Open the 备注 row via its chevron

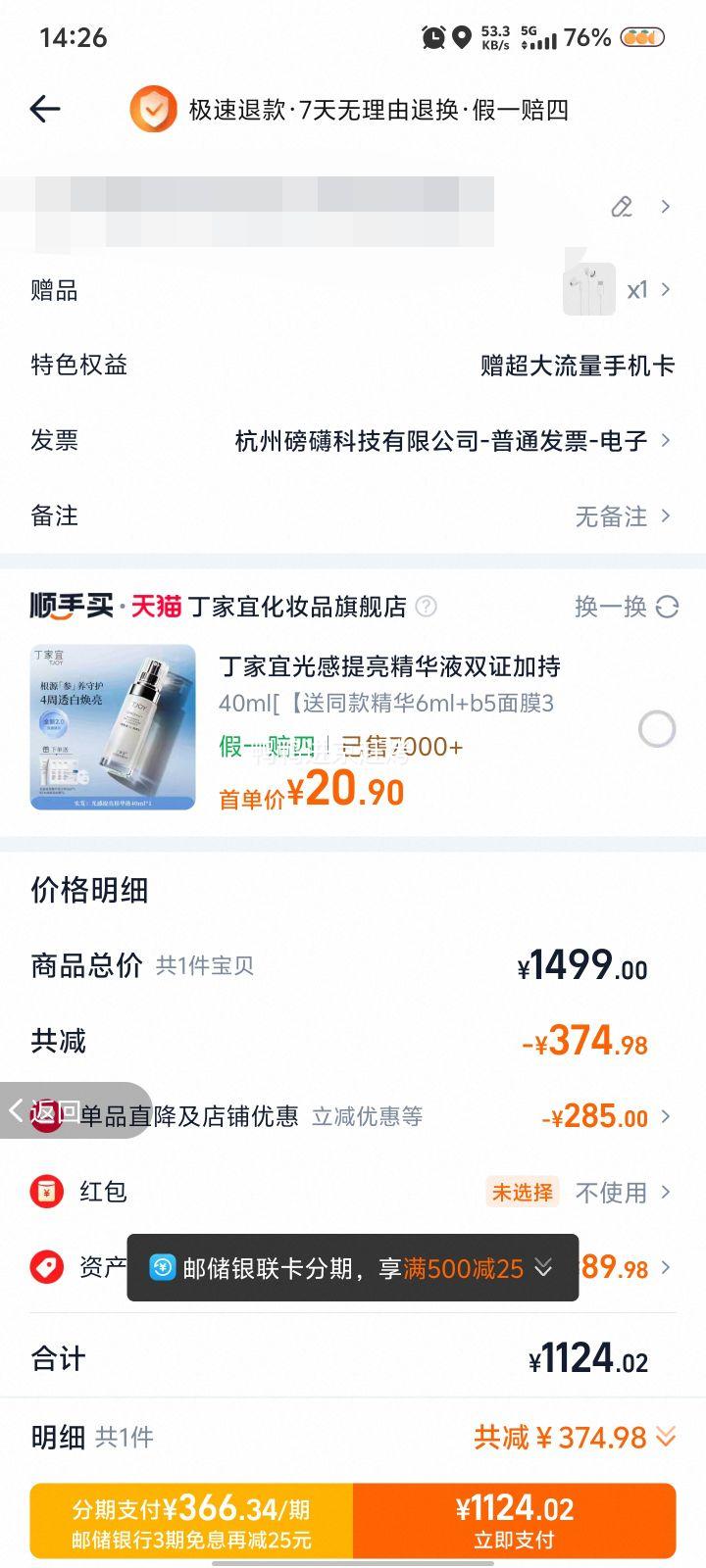point(666,516)
